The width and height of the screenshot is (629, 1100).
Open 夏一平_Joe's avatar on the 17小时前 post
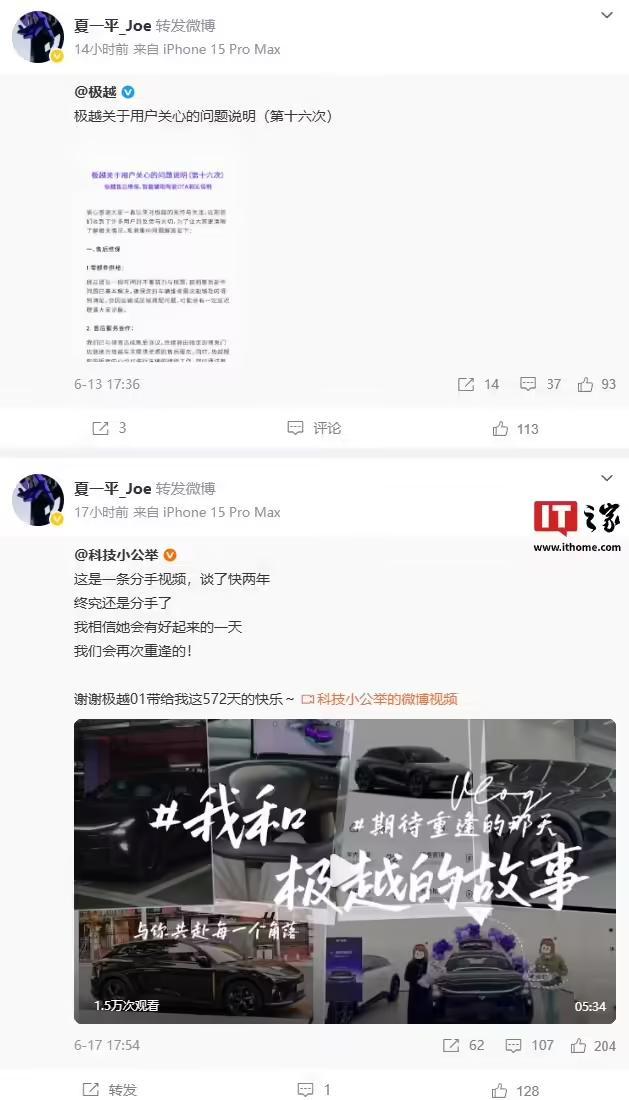coord(38,500)
